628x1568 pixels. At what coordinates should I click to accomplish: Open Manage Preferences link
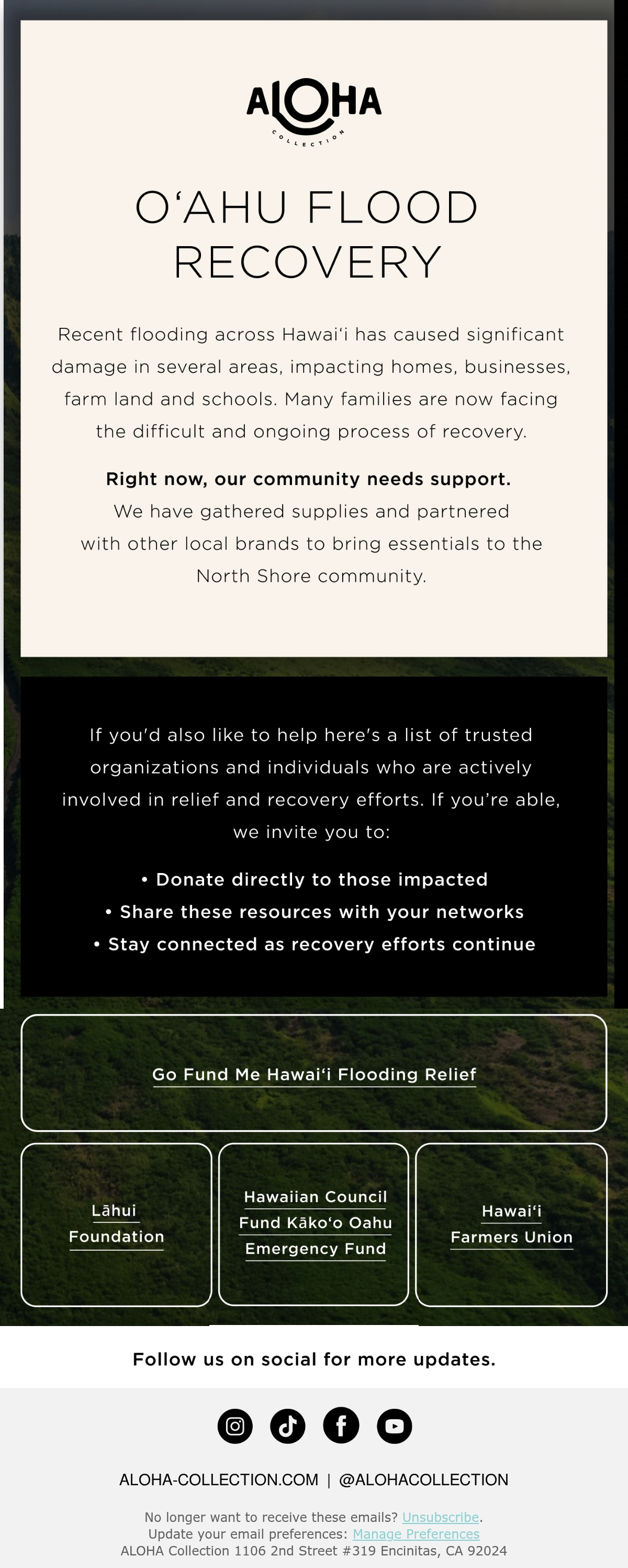[416, 1534]
